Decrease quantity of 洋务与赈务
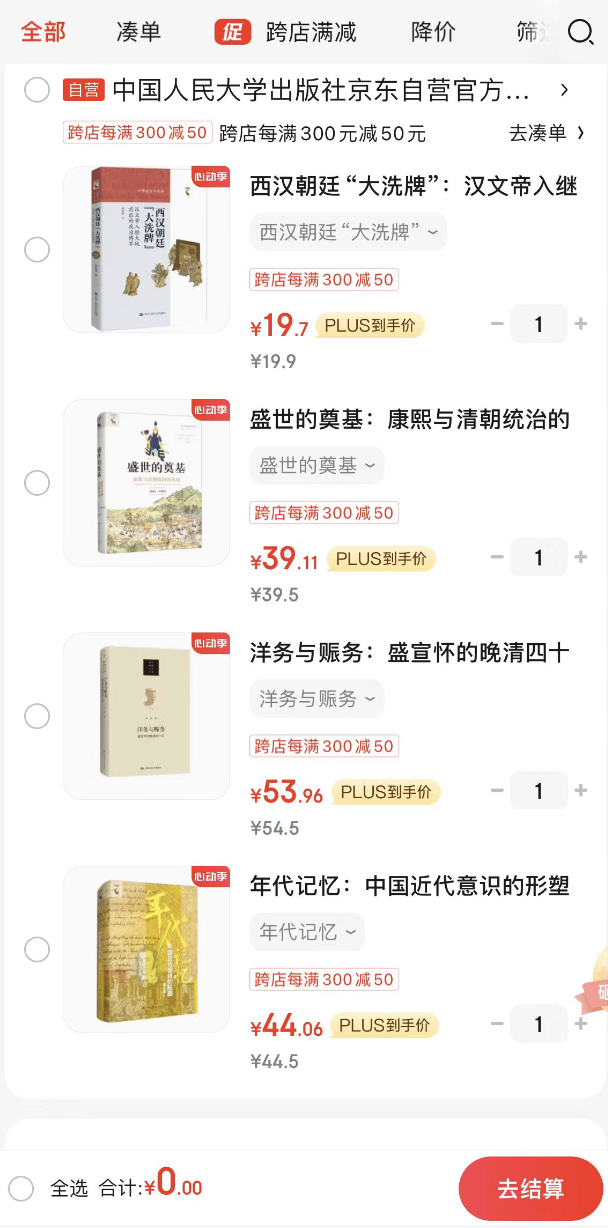608x1228 pixels. click(497, 790)
